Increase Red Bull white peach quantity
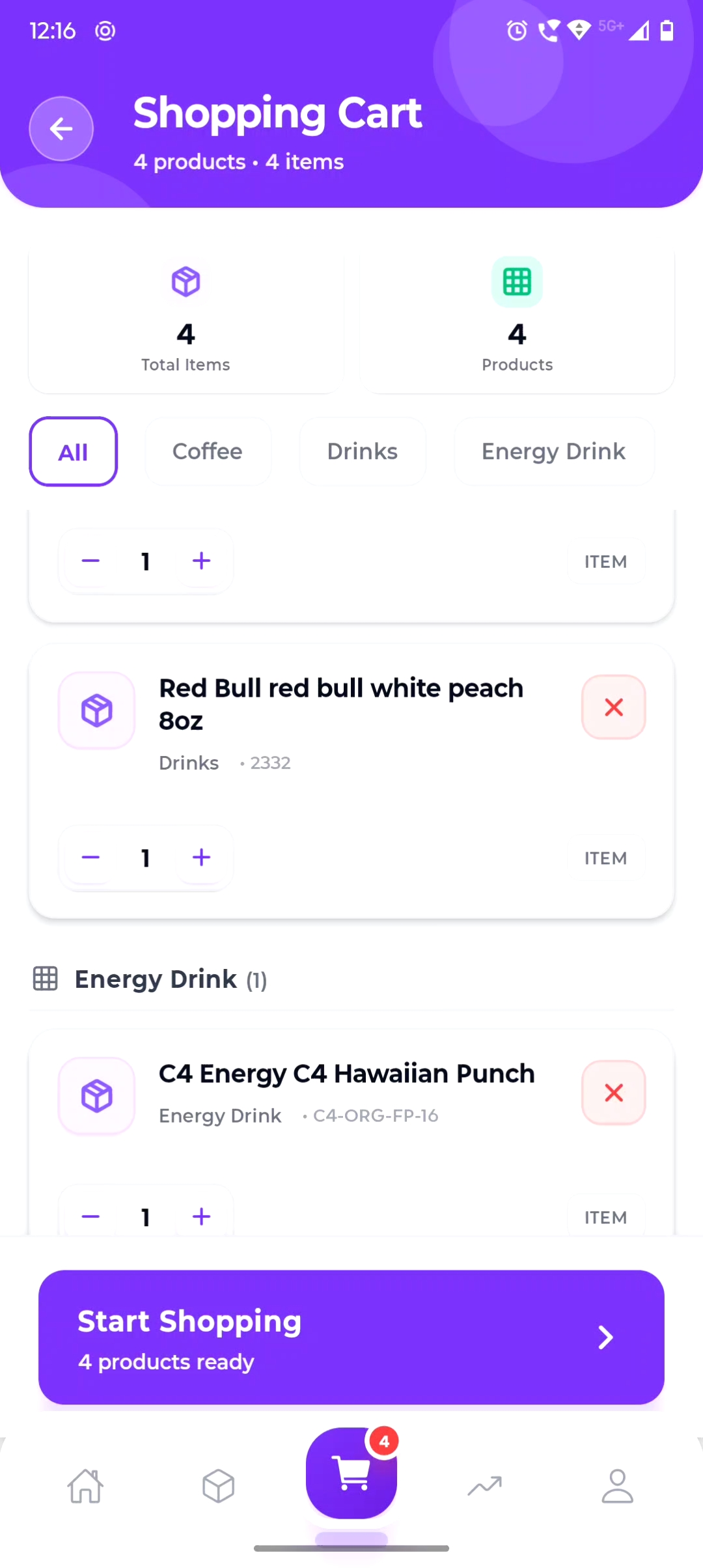This screenshot has width=703, height=1568. tap(202, 858)
